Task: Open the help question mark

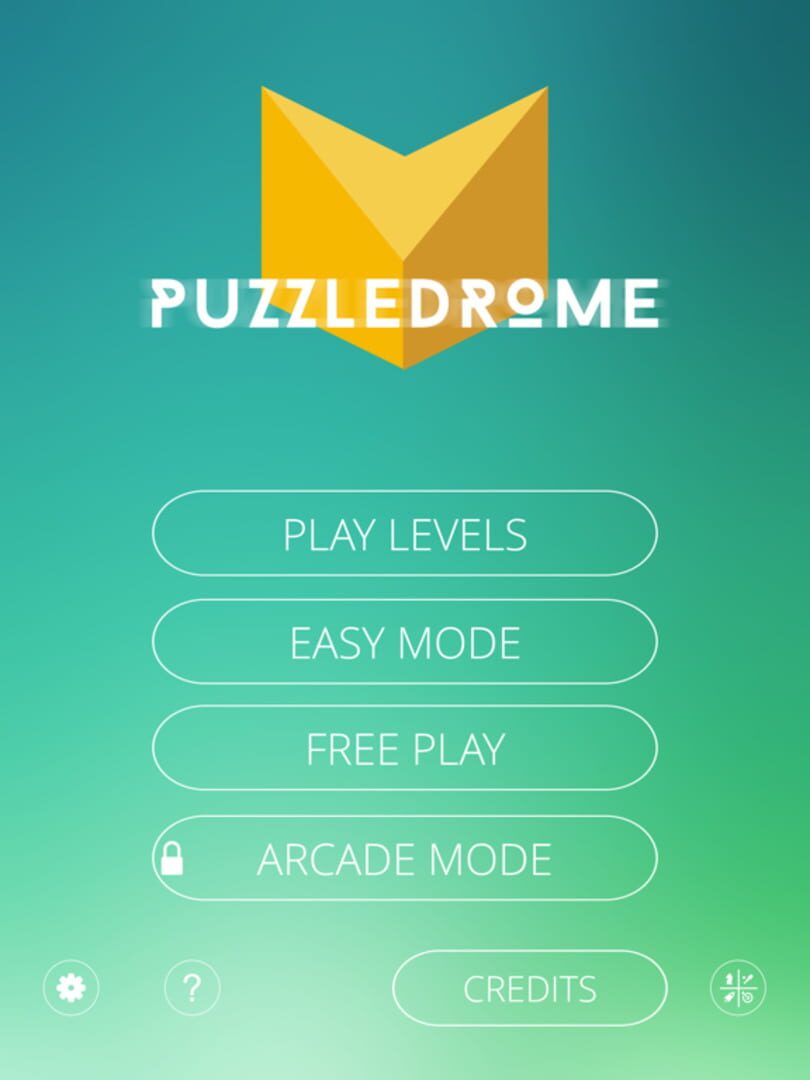Action: click(x=192, y=988)
